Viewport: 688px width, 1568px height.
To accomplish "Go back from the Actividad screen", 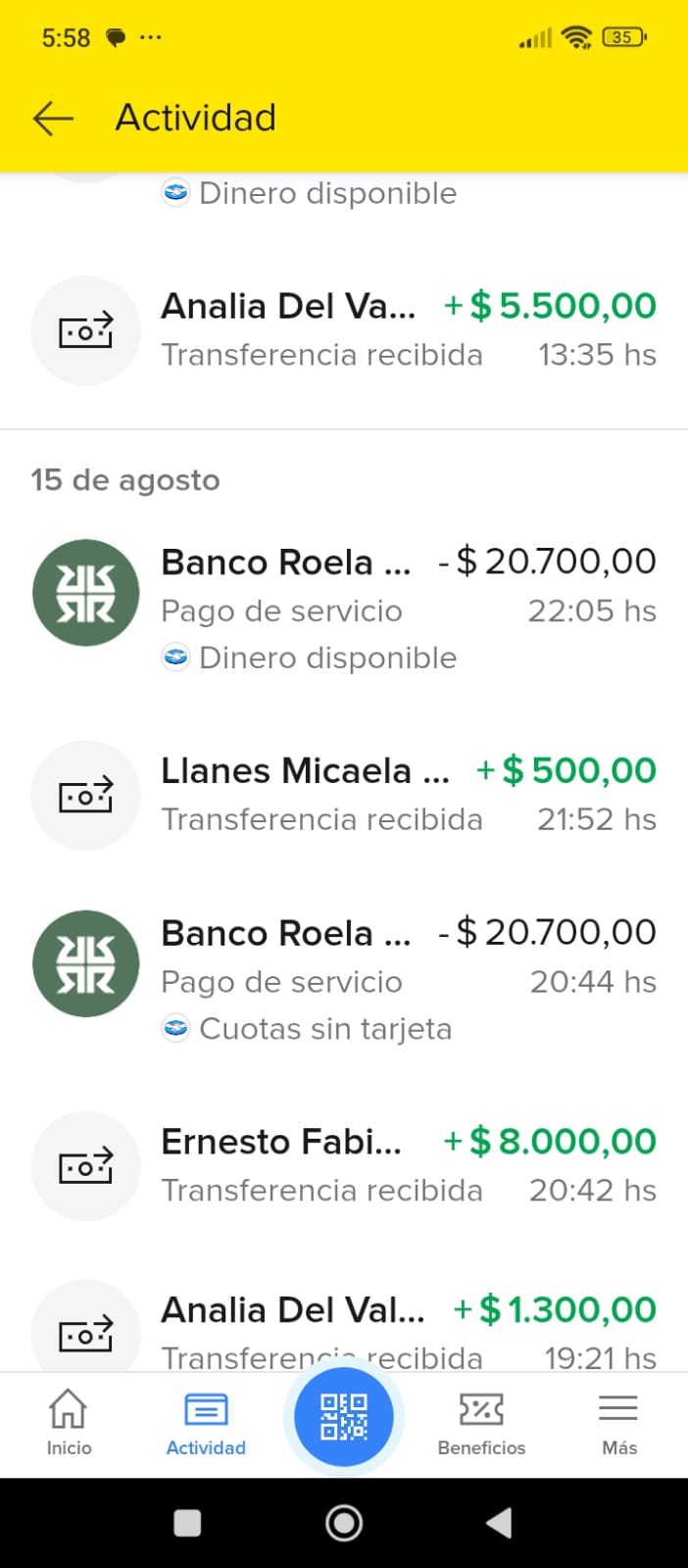I will [x=54, y=119].
